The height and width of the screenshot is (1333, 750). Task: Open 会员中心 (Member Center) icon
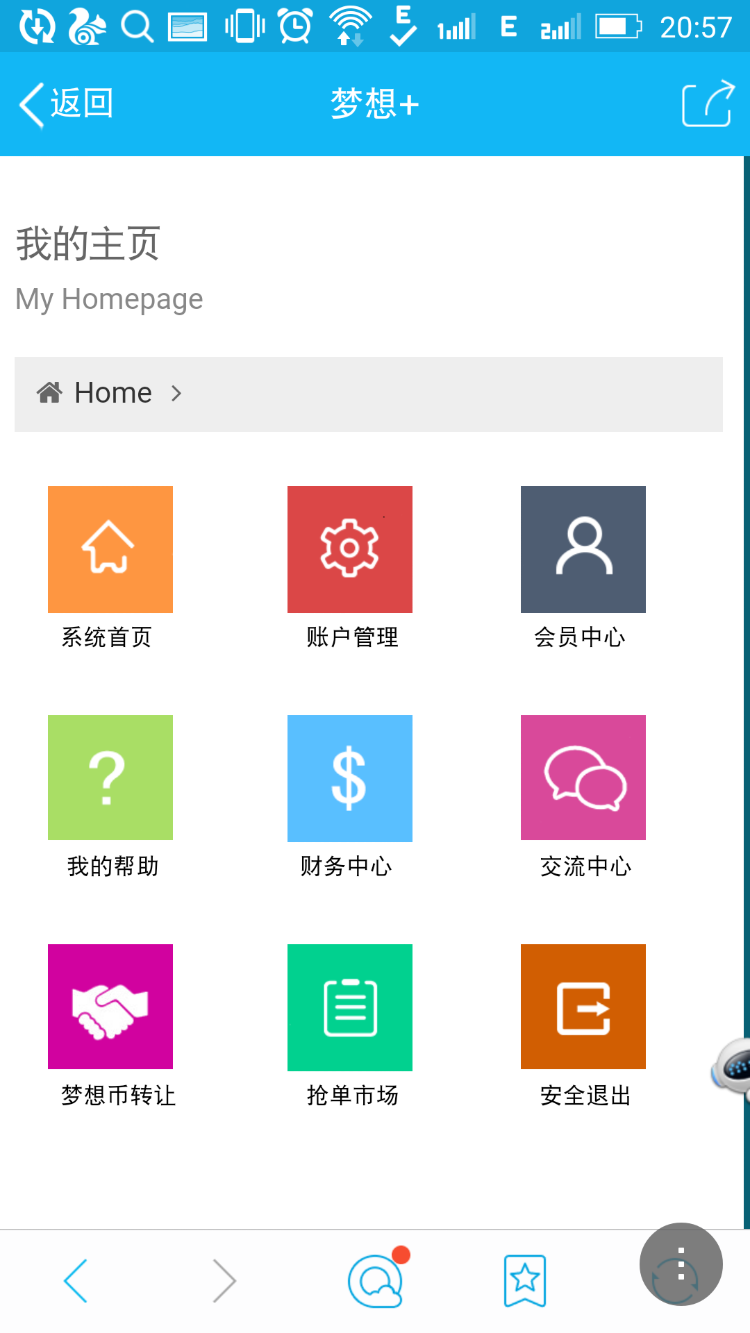(x=583, y=549)
